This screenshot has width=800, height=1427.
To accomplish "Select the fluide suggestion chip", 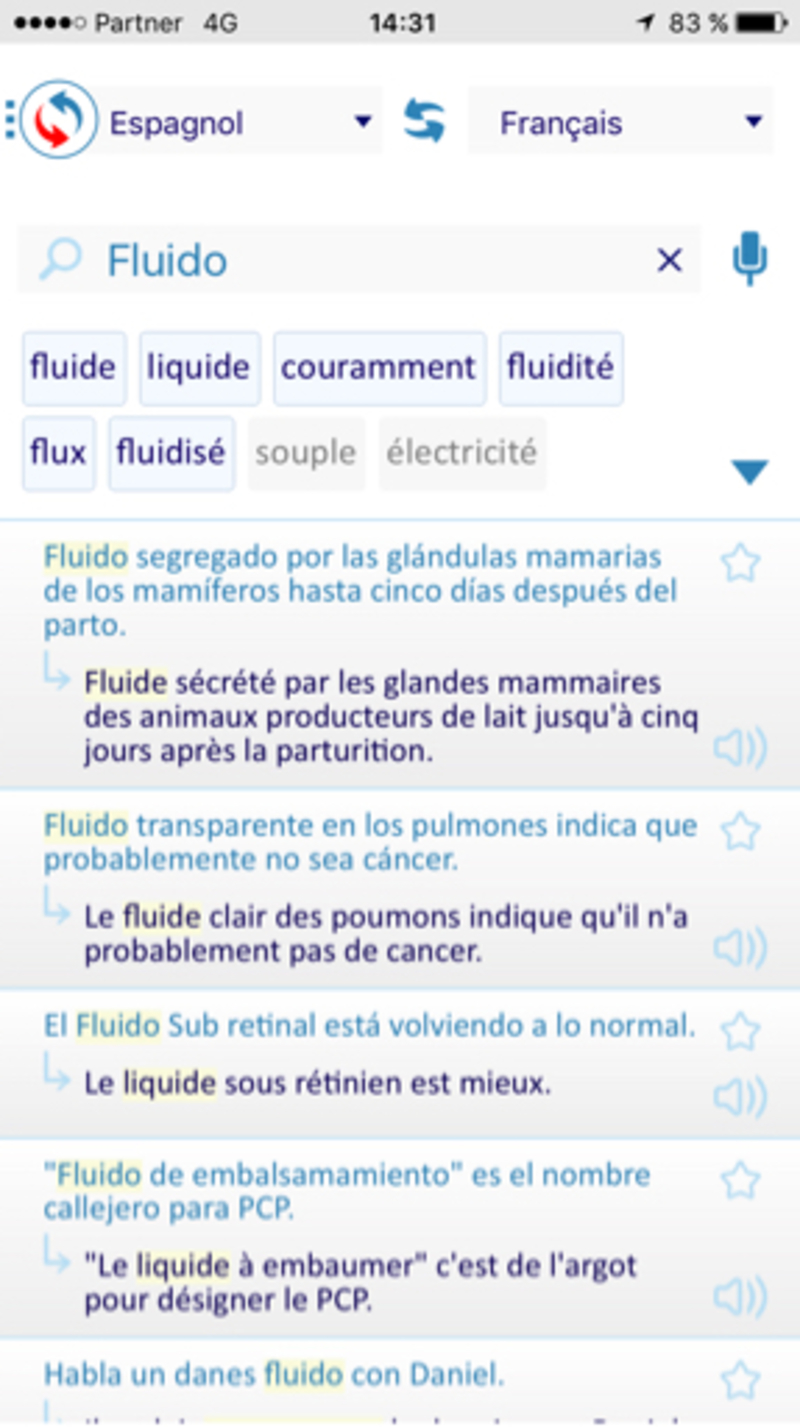I will [x=74, y=367].
